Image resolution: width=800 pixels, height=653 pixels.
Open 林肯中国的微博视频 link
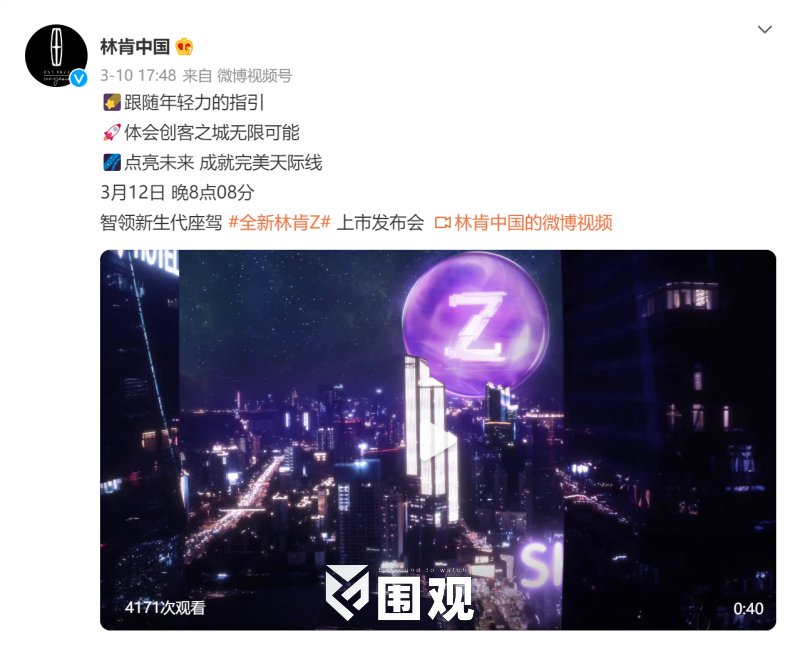coord(524,222)
